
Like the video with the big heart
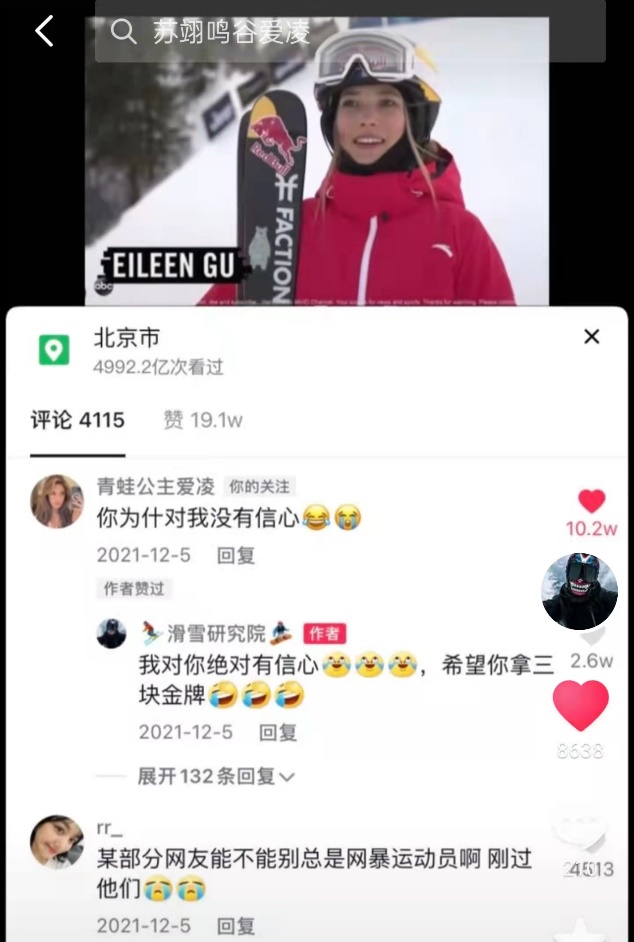click(x=580, y=705)
